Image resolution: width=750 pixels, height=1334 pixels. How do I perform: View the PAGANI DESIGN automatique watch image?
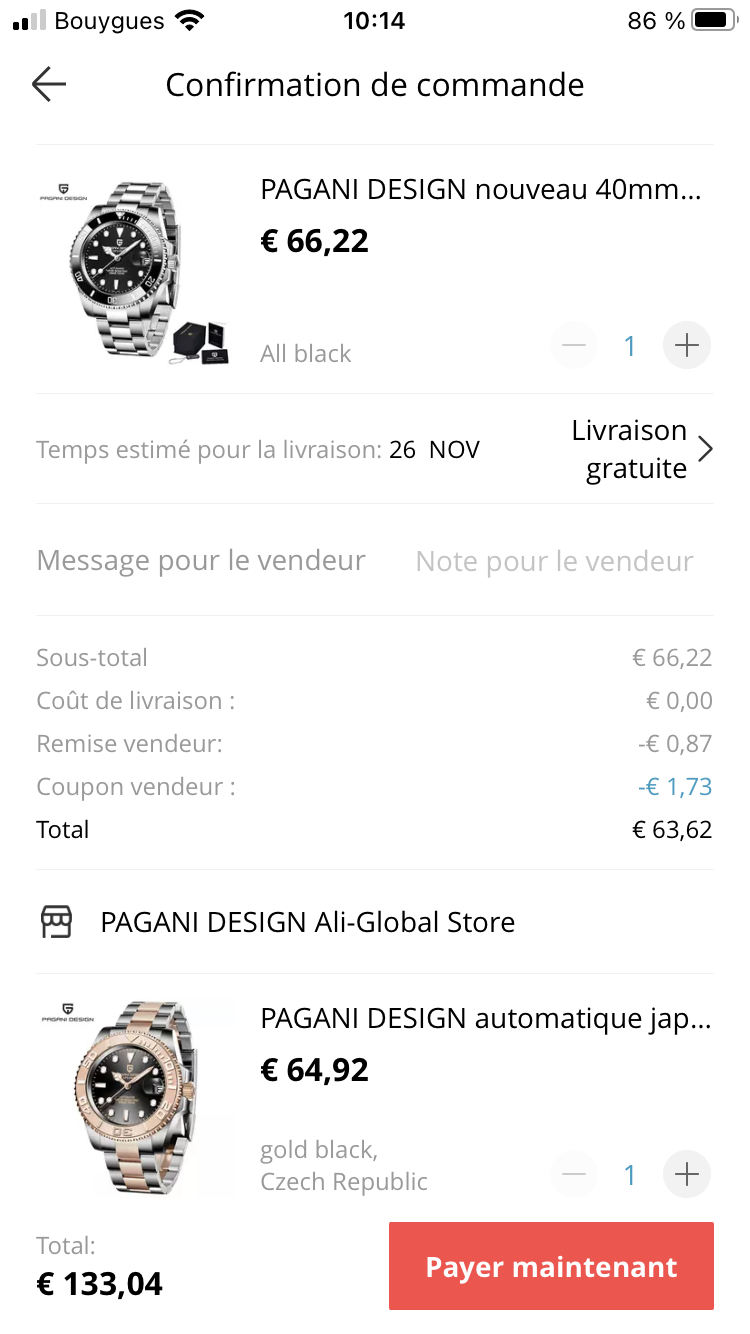pos(135,1096)
